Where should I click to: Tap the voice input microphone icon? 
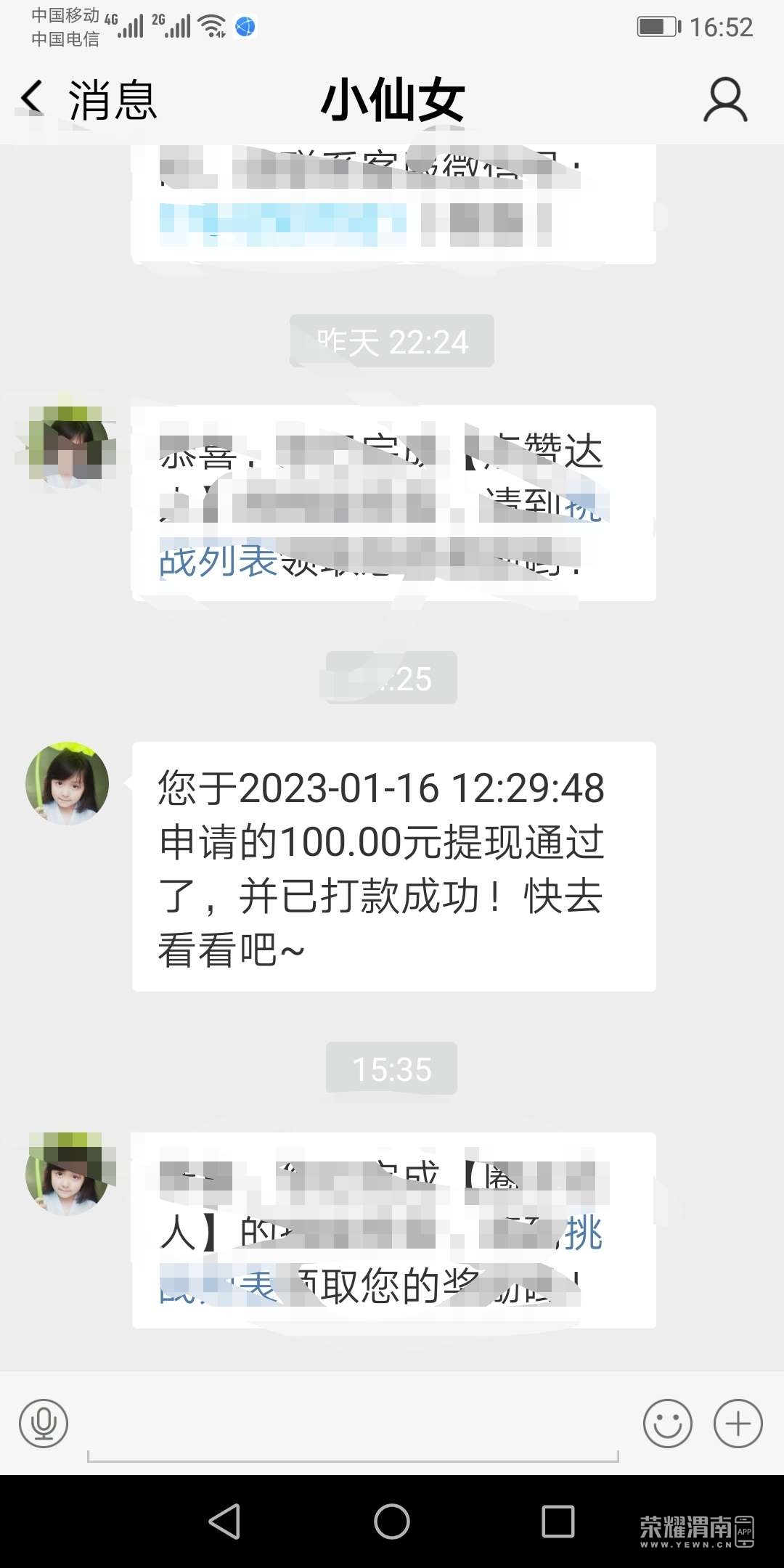tap(44, 1424)
